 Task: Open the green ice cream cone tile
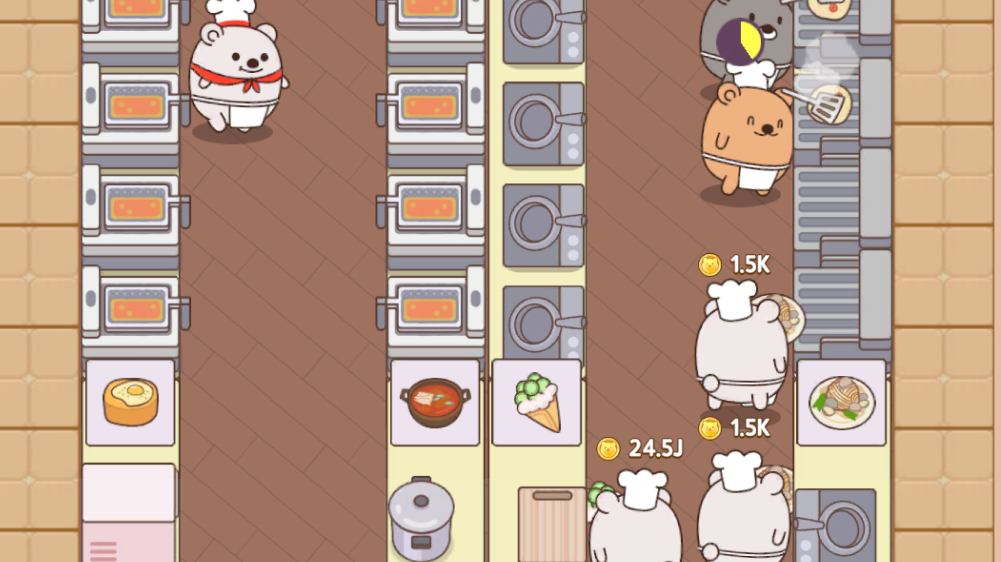(537, 402)
